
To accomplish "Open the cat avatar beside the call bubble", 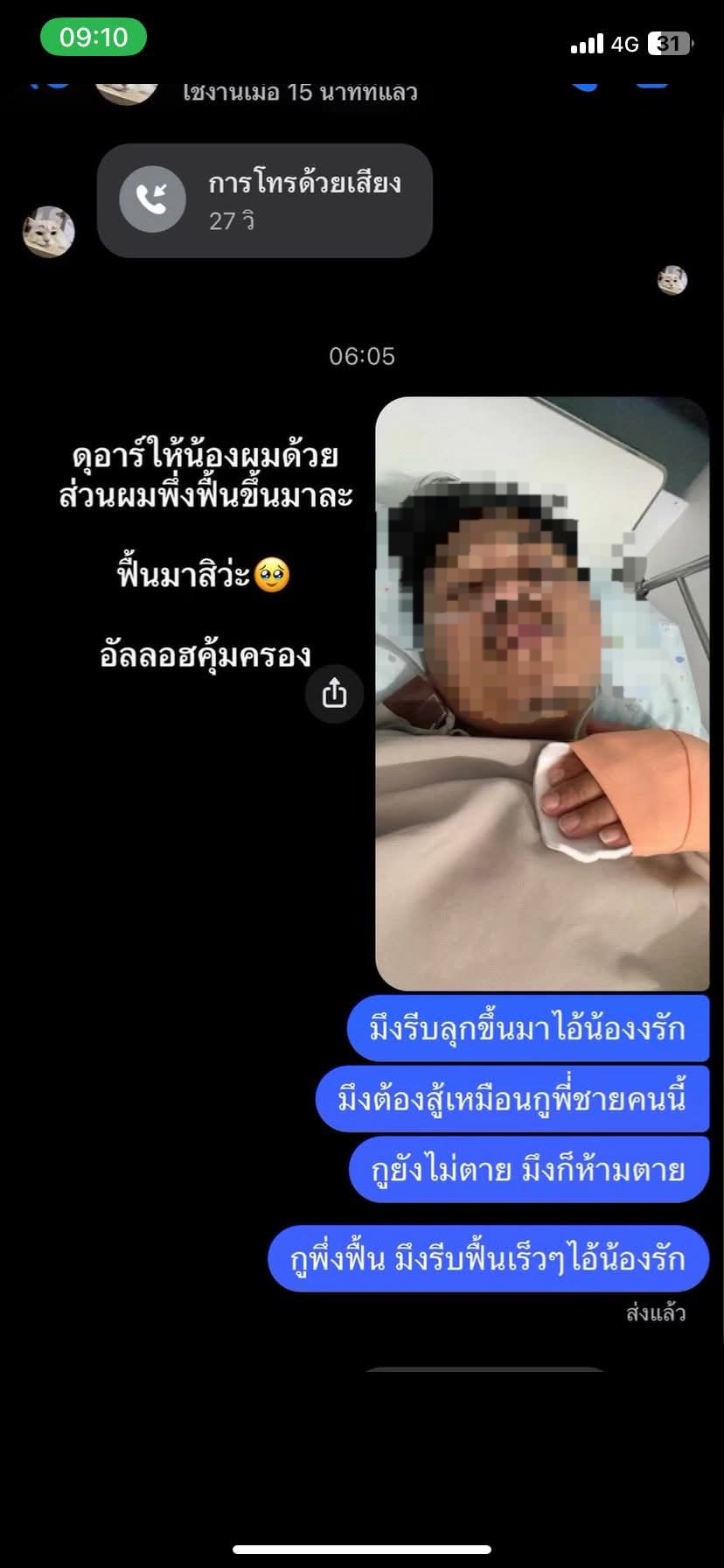I will coord(48,232).
